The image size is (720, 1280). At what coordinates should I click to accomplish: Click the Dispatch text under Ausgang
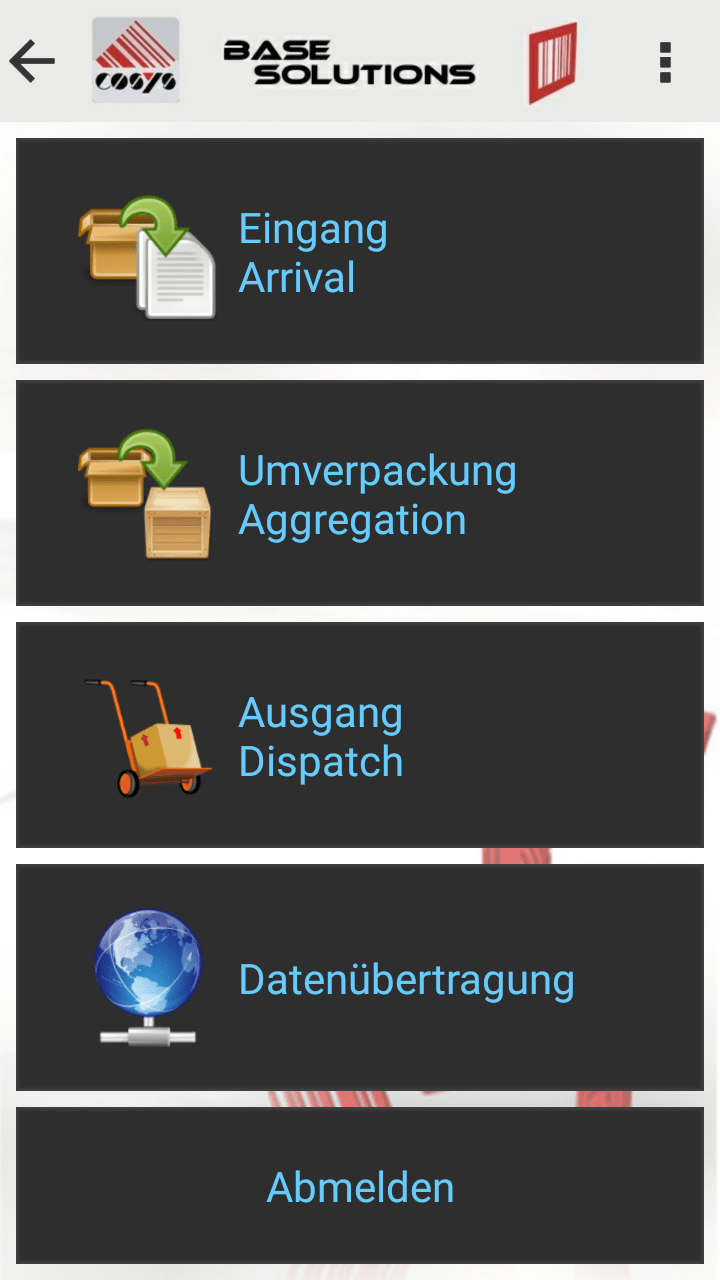click(x=320, y=761)
